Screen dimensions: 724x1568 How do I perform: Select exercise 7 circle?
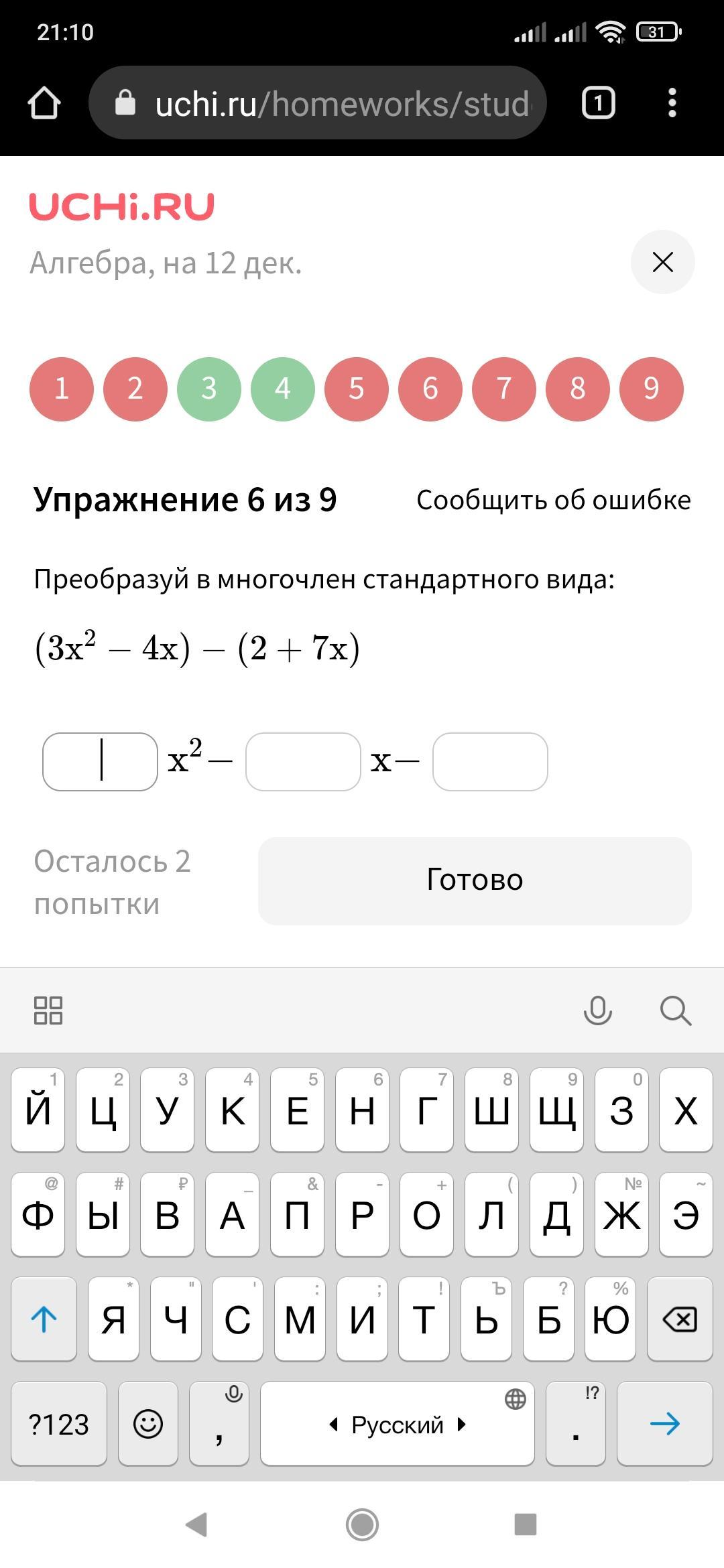pos(504,389)
